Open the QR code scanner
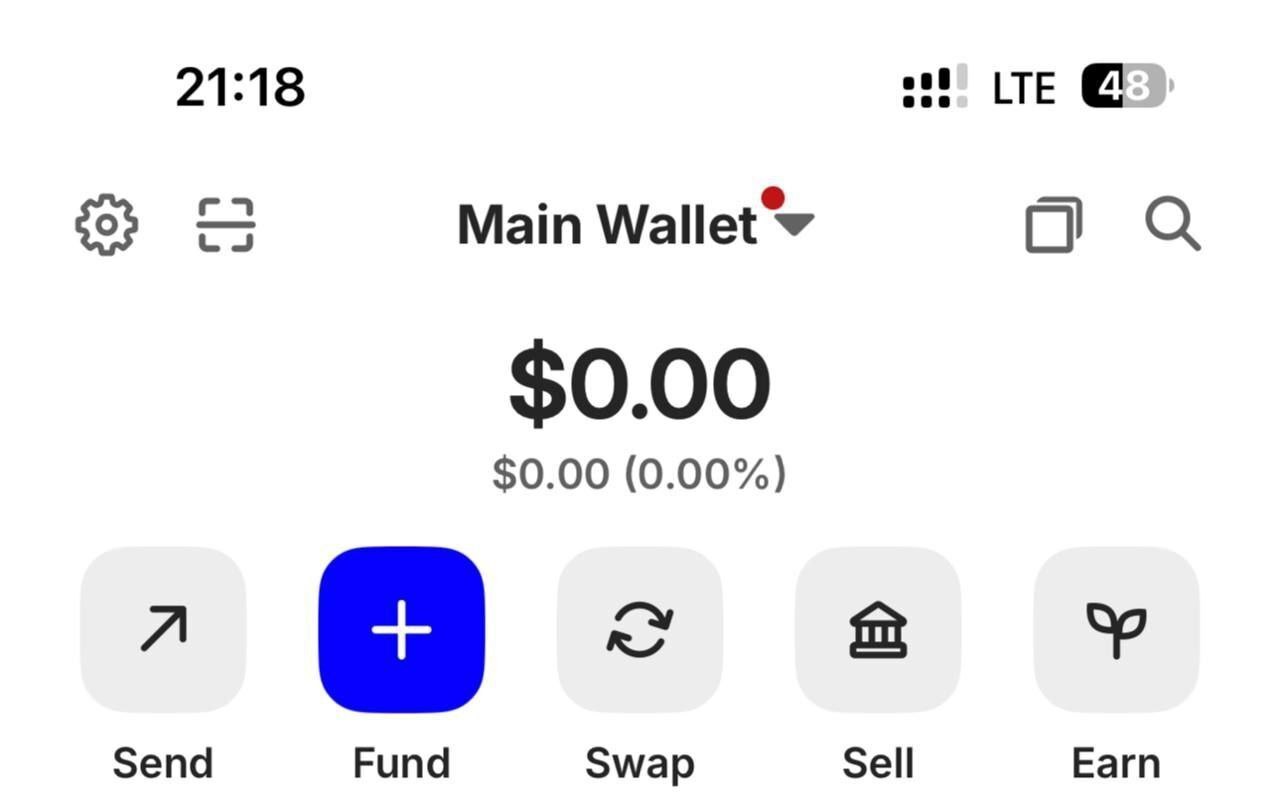The image size is (1280, 800). 225,225
